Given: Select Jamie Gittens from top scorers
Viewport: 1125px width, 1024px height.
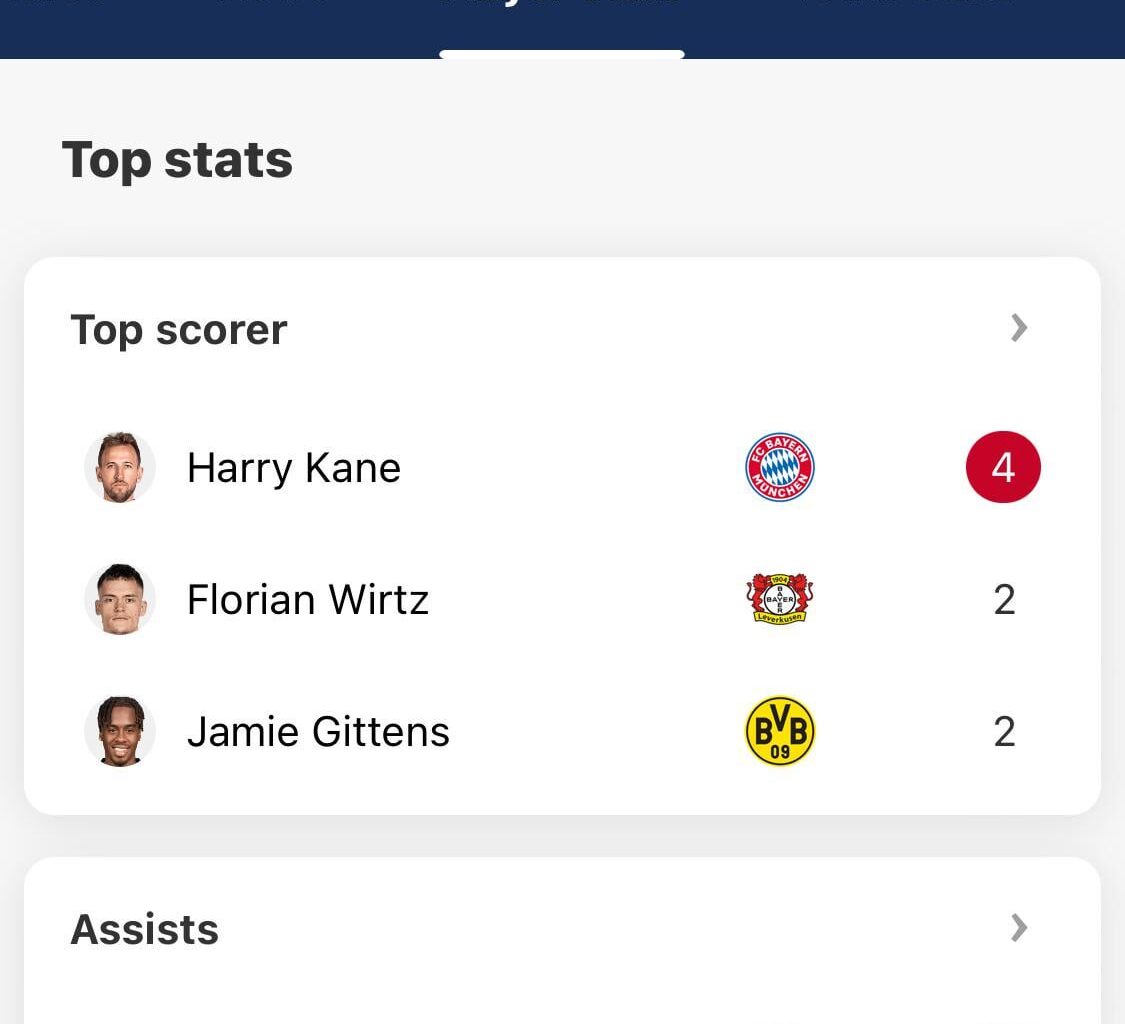Looking at the screenshot, I should click(318, 732).
